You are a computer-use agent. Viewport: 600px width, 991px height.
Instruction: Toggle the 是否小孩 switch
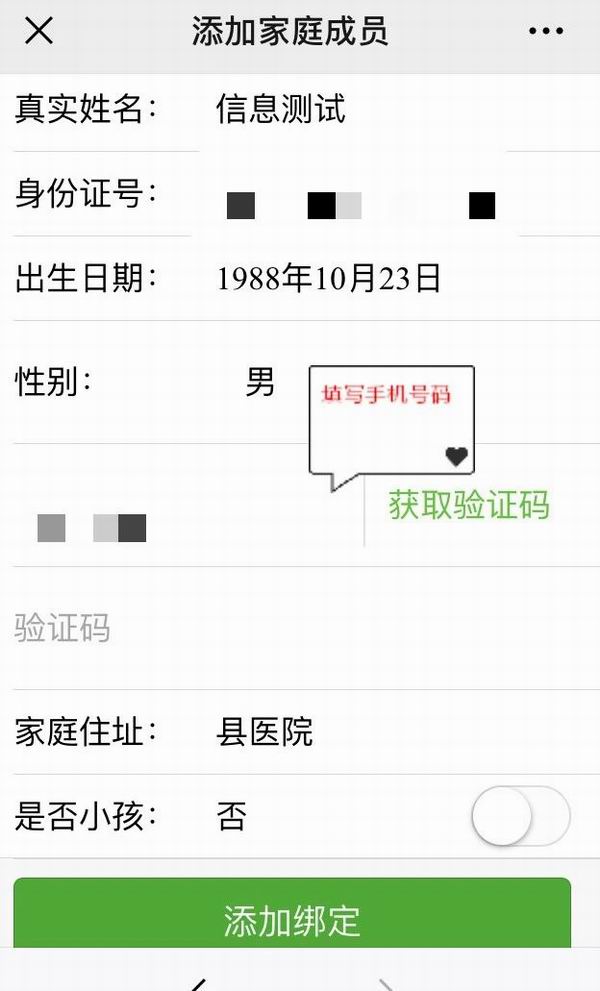[x=520, y=816]
